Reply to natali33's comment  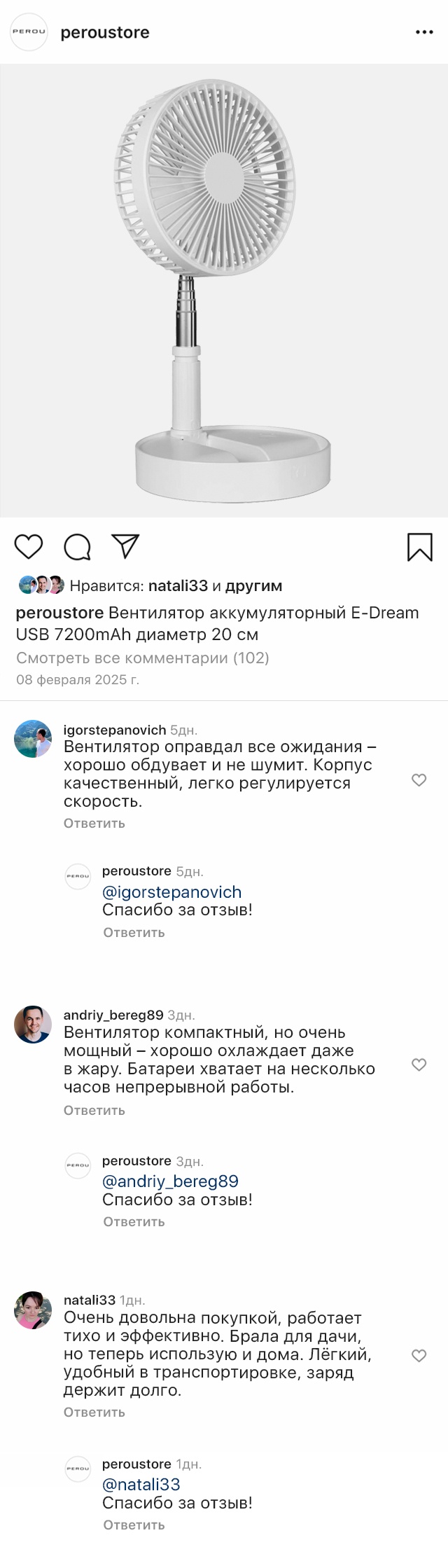tap(94, 1412)
